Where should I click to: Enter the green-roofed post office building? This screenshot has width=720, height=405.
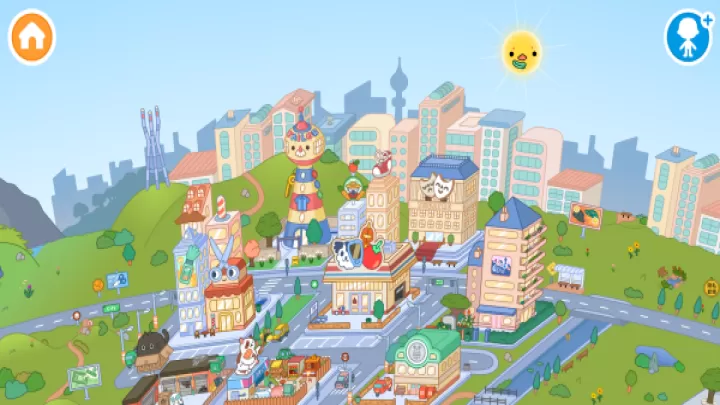point(423,360)
